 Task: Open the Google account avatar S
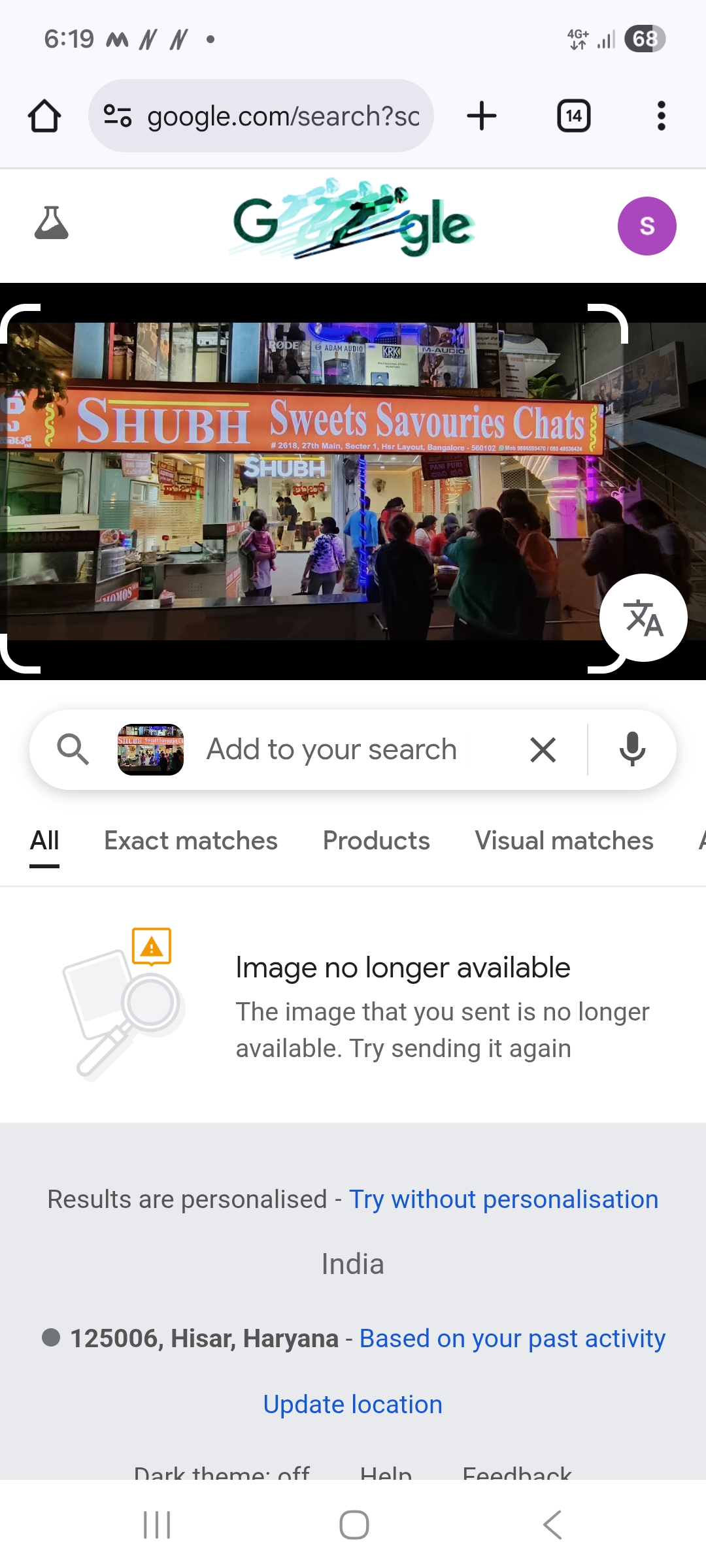point(647,226)
